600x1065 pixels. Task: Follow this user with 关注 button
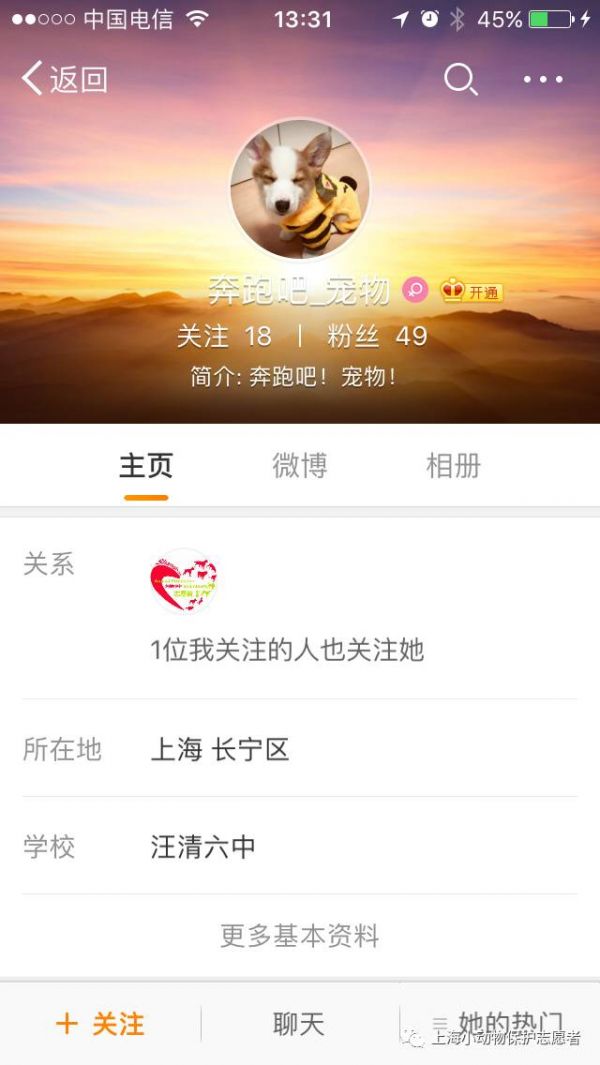coord(100,1023)
